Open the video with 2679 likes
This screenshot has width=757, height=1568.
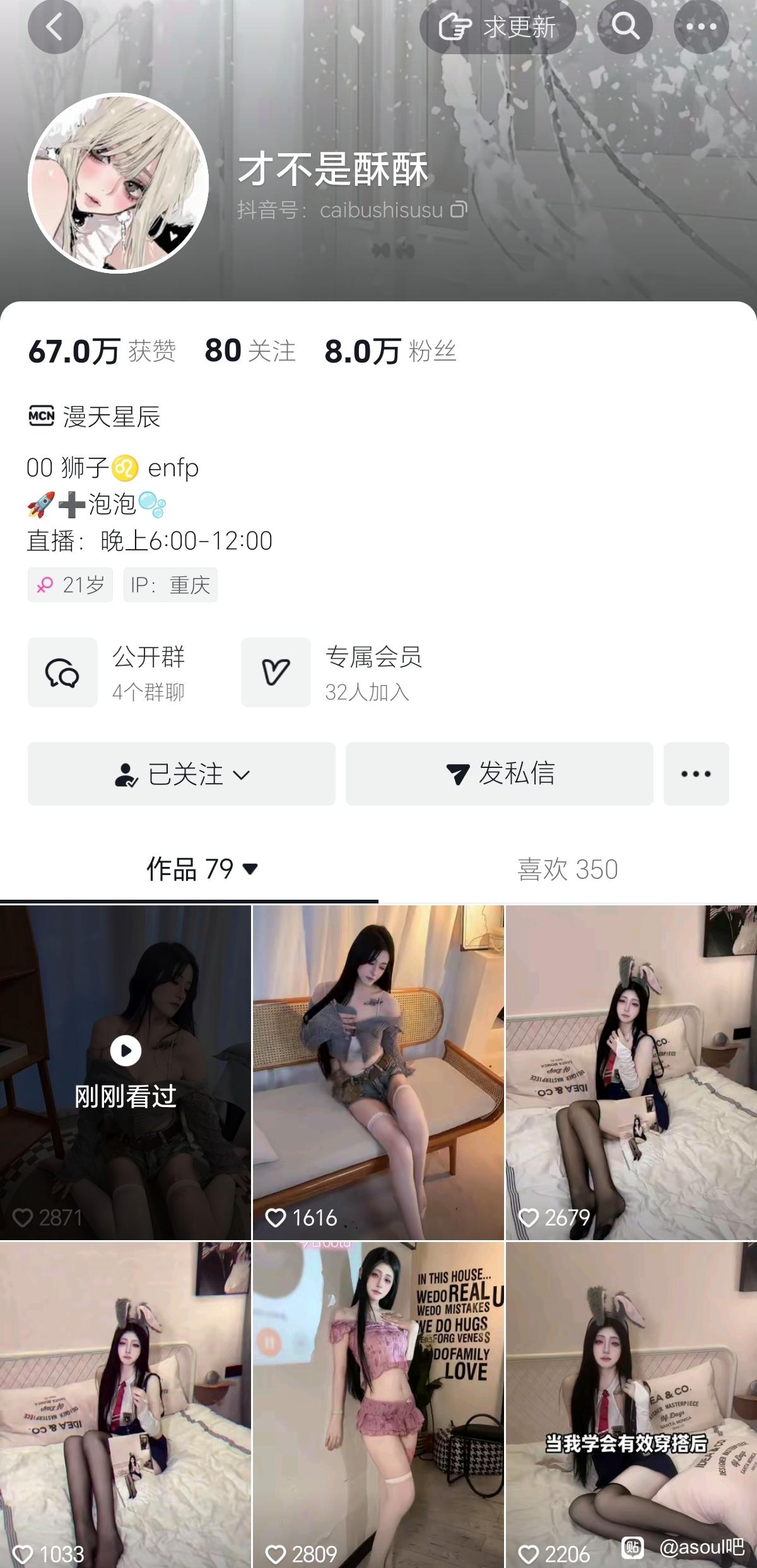click(631, 1072)
